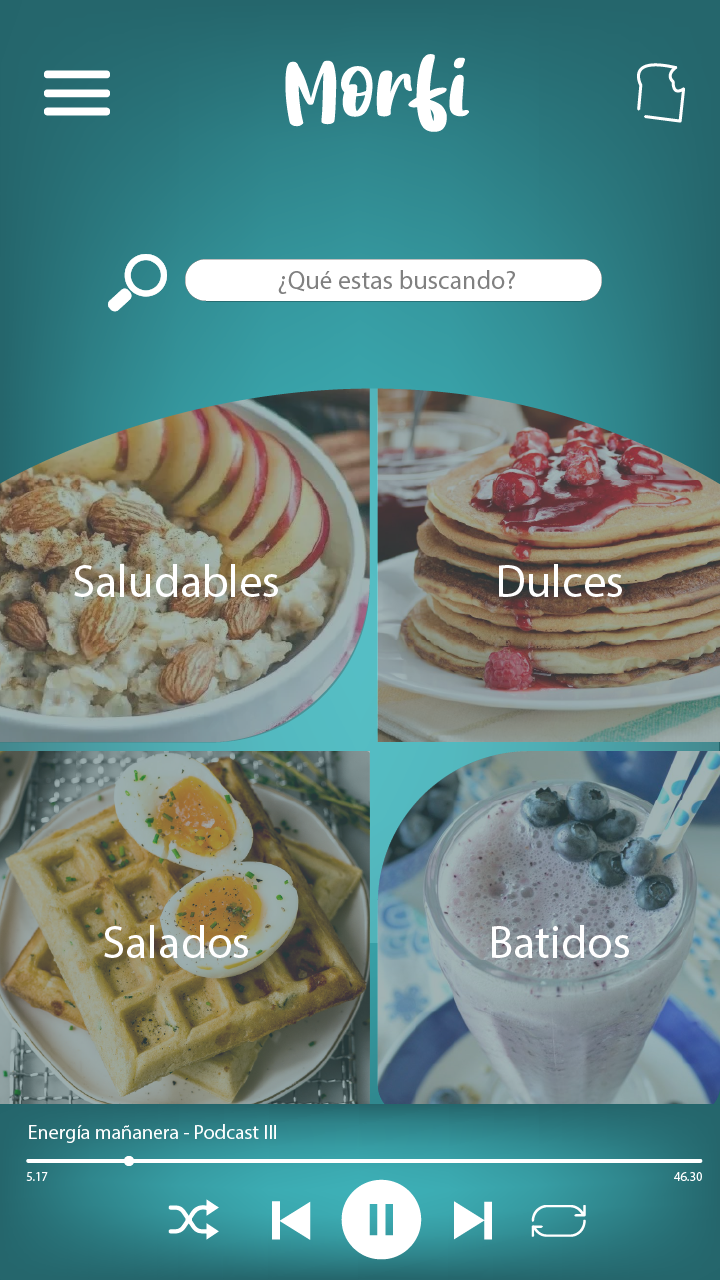Tap the magnifying glass search icon
The width and height of the screenshot is (720, 1280).
tap(138, 282)
